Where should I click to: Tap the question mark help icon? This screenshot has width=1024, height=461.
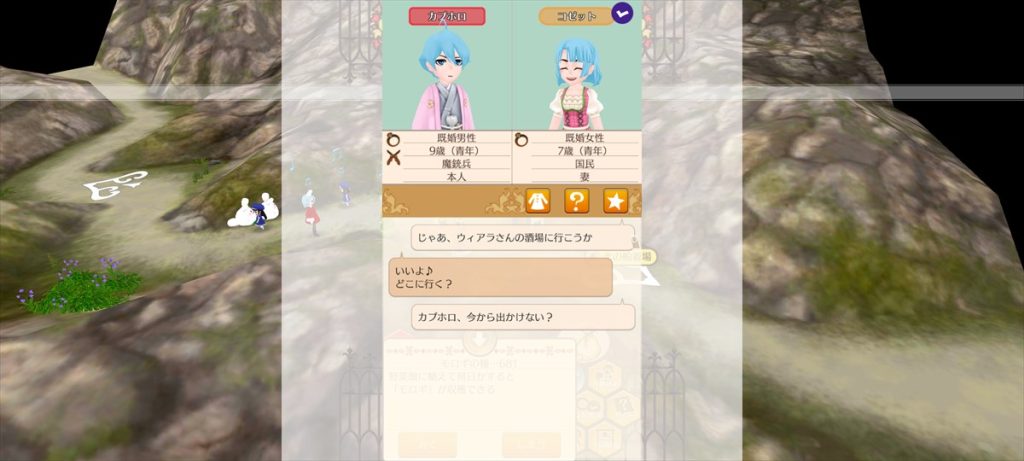coord(576,201)
